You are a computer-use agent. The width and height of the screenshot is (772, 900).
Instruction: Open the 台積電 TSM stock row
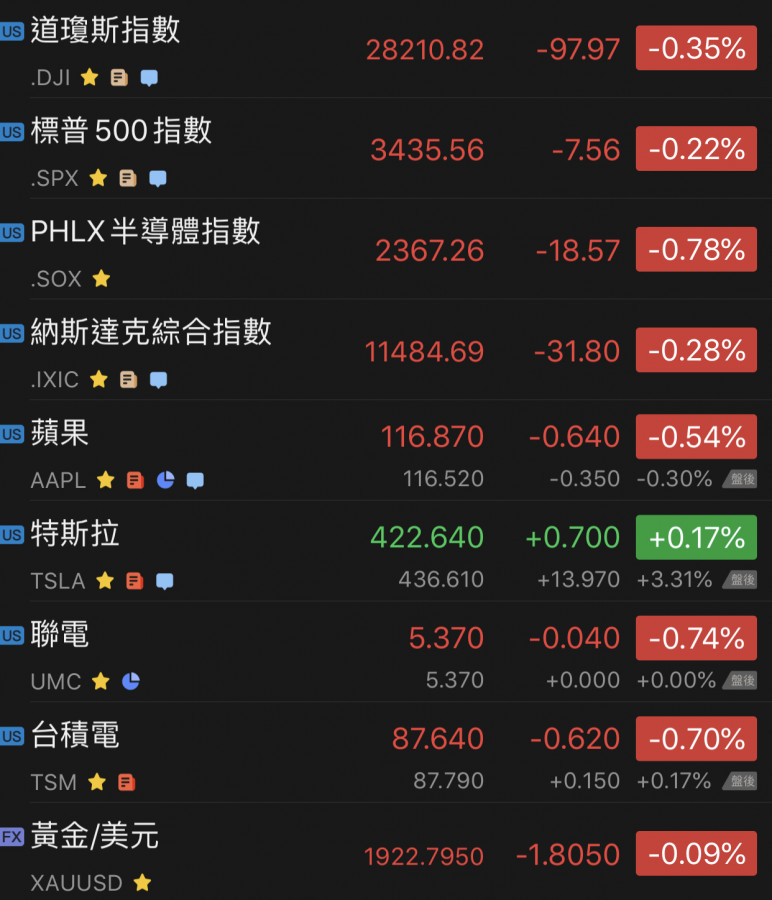click(75, 735)
